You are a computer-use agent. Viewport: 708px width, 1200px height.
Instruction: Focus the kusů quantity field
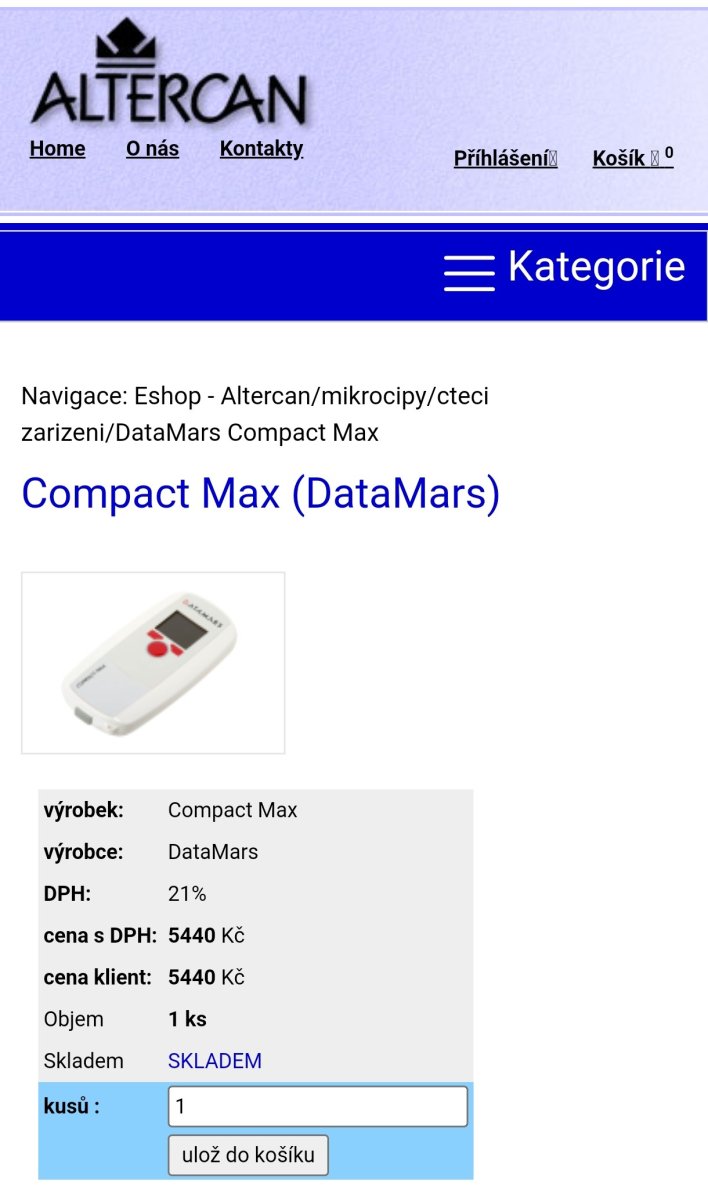tap(317, 1107)
